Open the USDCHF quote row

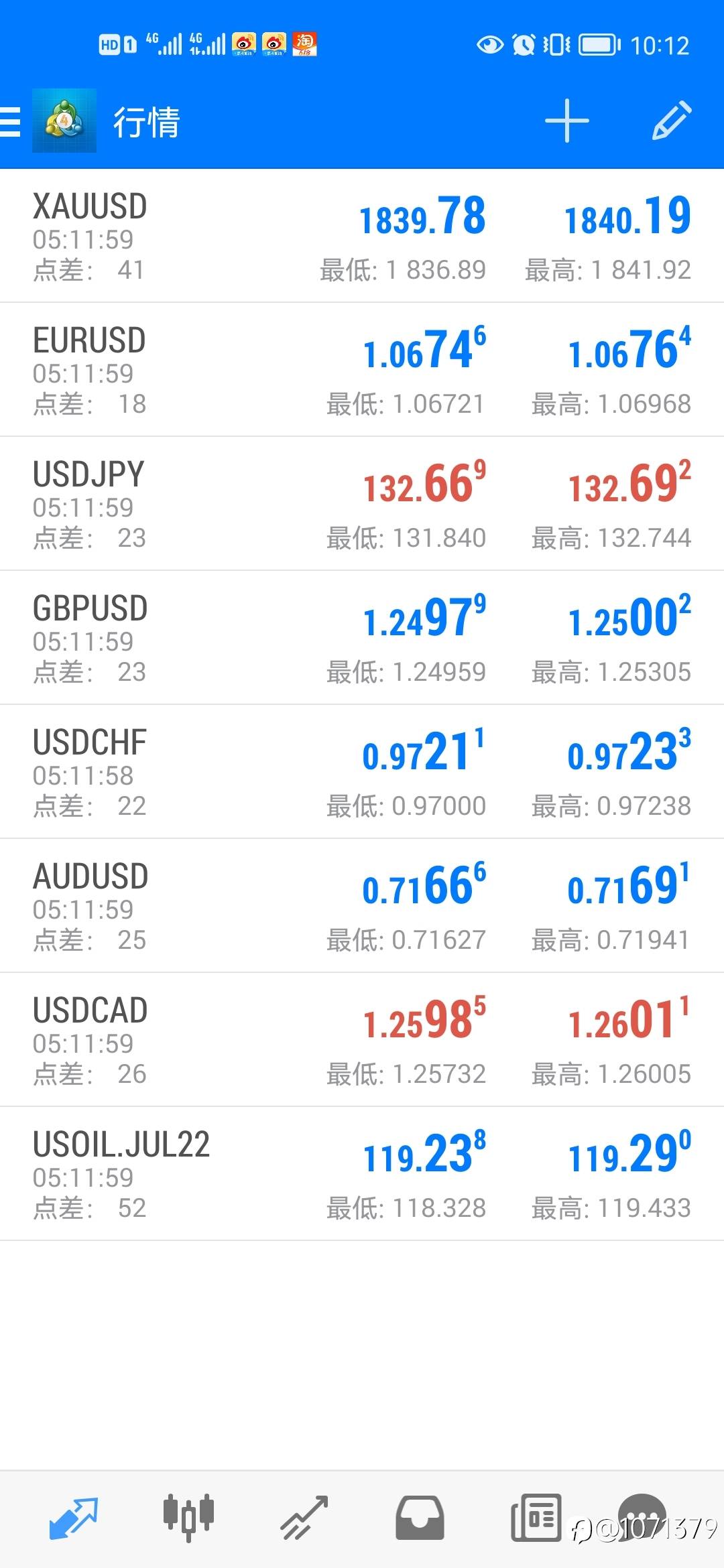362,772
